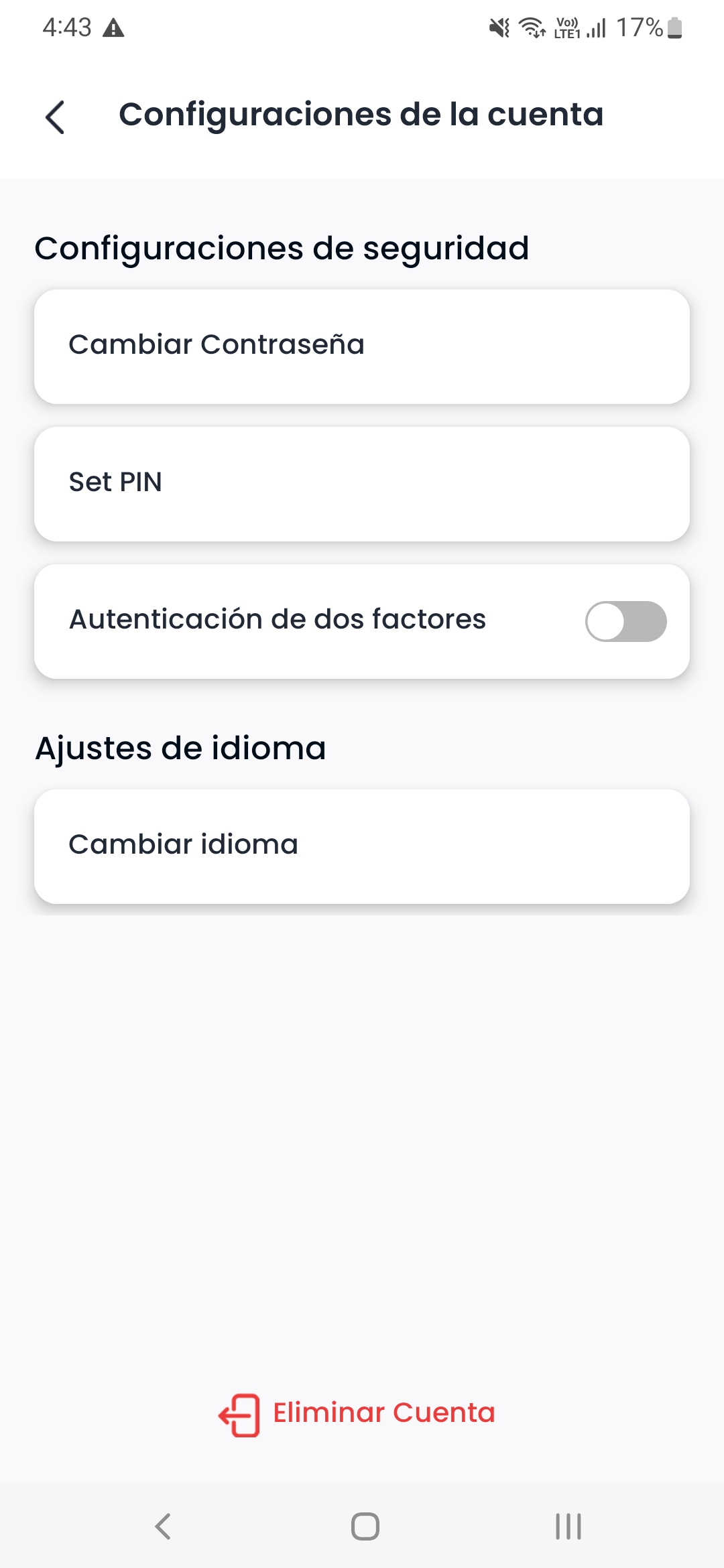The width and height of the screenshot is (724, 1568).
Task: Open the Set PIN option
Action: tap(362, 484)
